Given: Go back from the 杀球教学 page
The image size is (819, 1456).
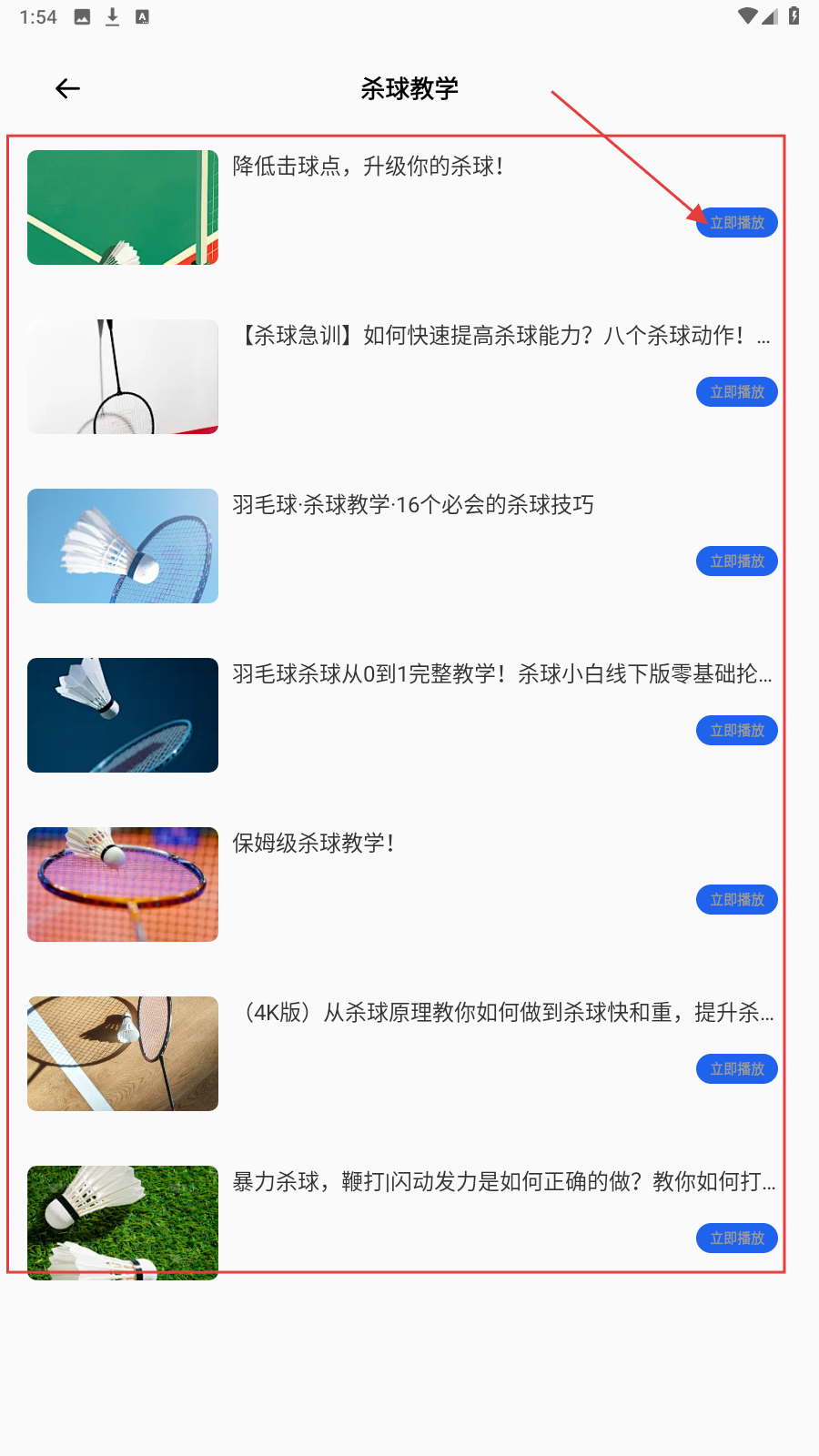Looking at the screenshot, I should point(68,88).
